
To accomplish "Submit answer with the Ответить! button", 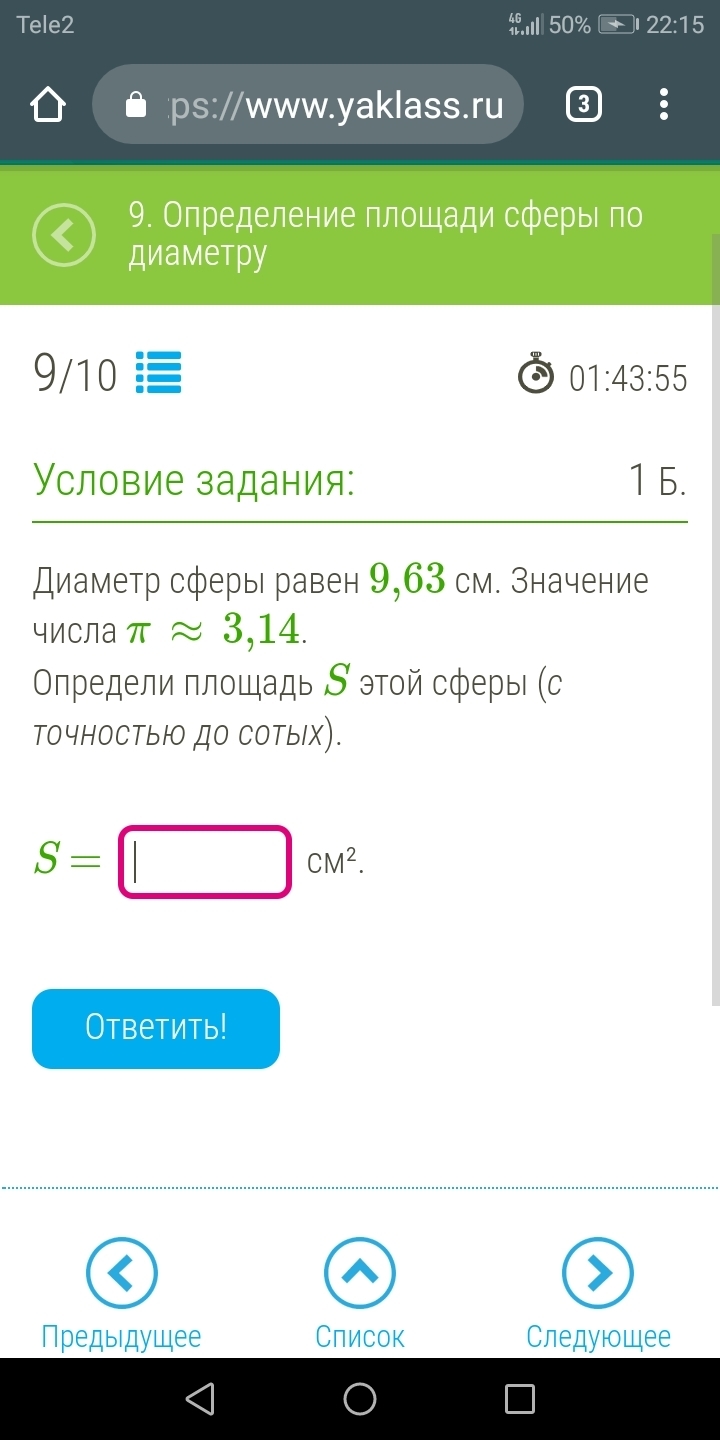I will coord(156,1028).
